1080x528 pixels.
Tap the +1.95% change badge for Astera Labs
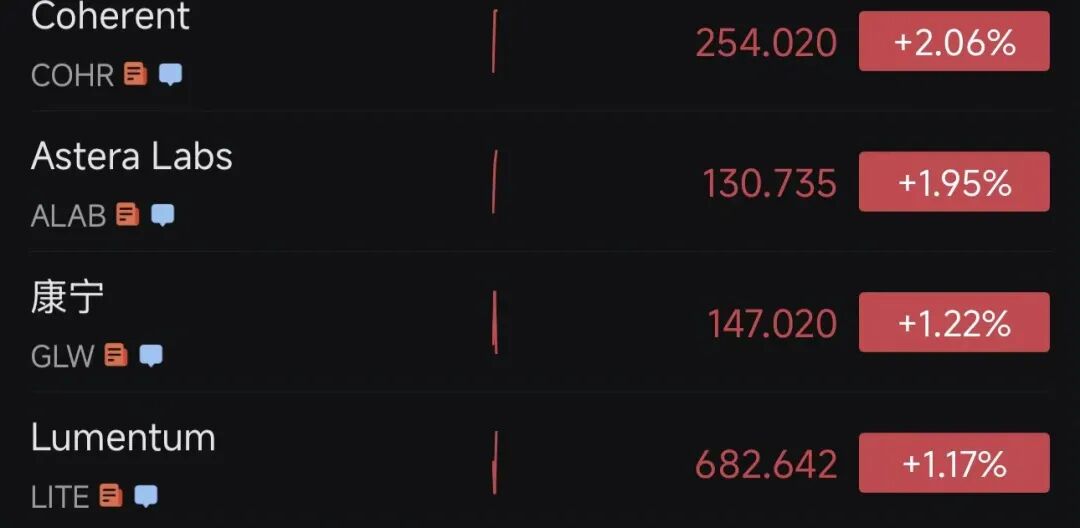coord(954,182)
